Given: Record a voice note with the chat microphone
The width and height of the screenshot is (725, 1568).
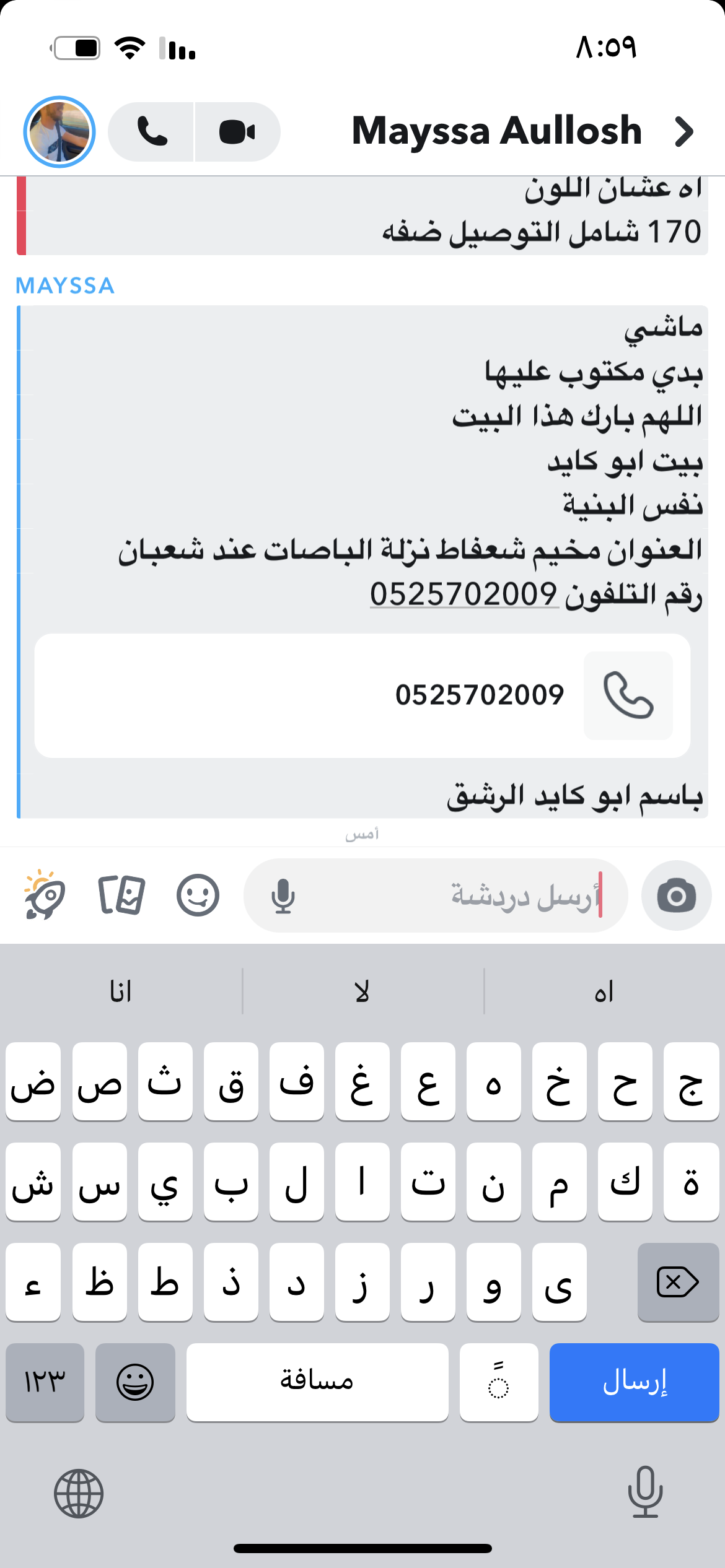Looking at the screenshot, I should coord(283,896).
